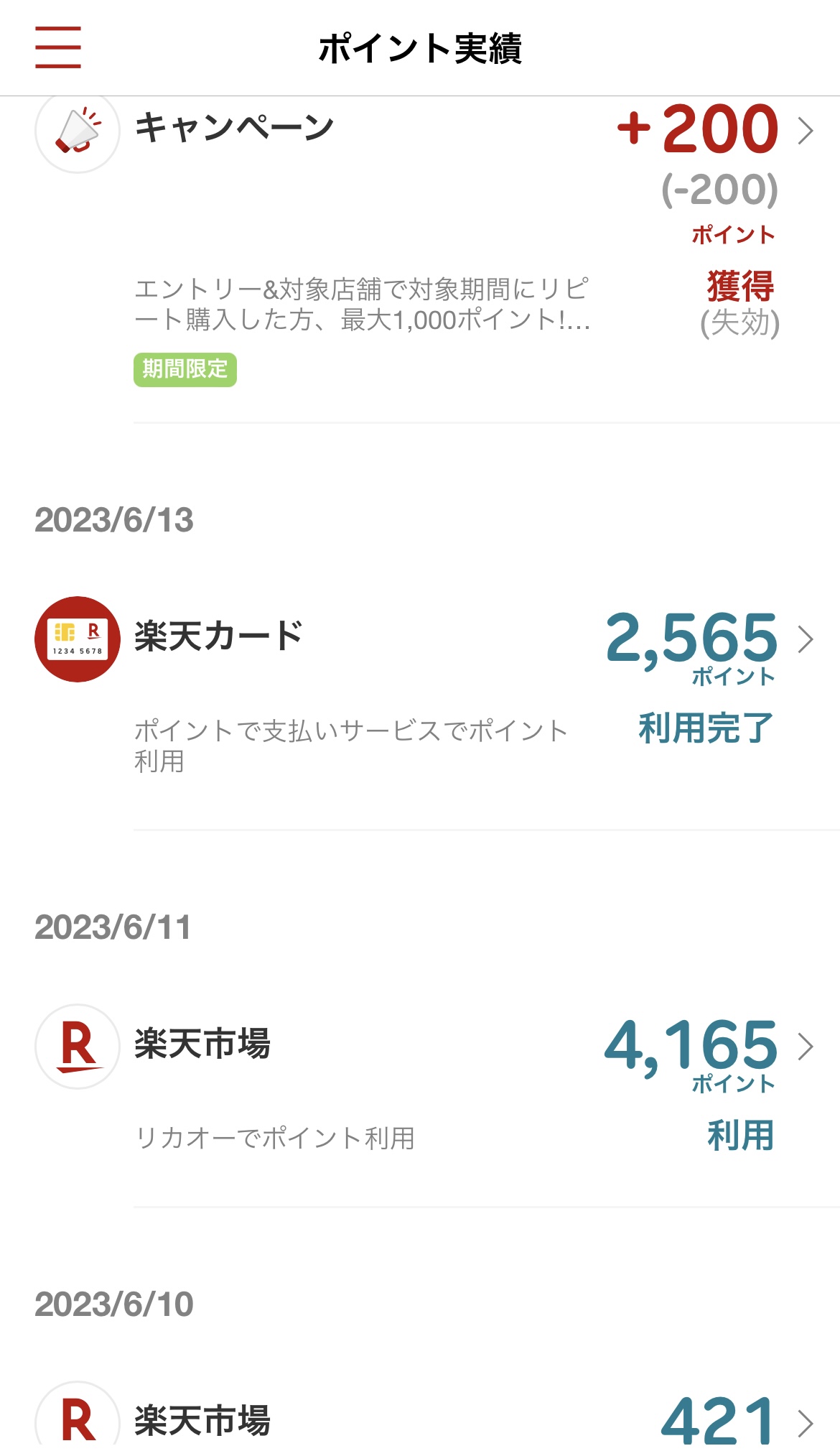Open the 楽天市場 421 points entry
840x1451 pixels.
[x=420, y=1411]
